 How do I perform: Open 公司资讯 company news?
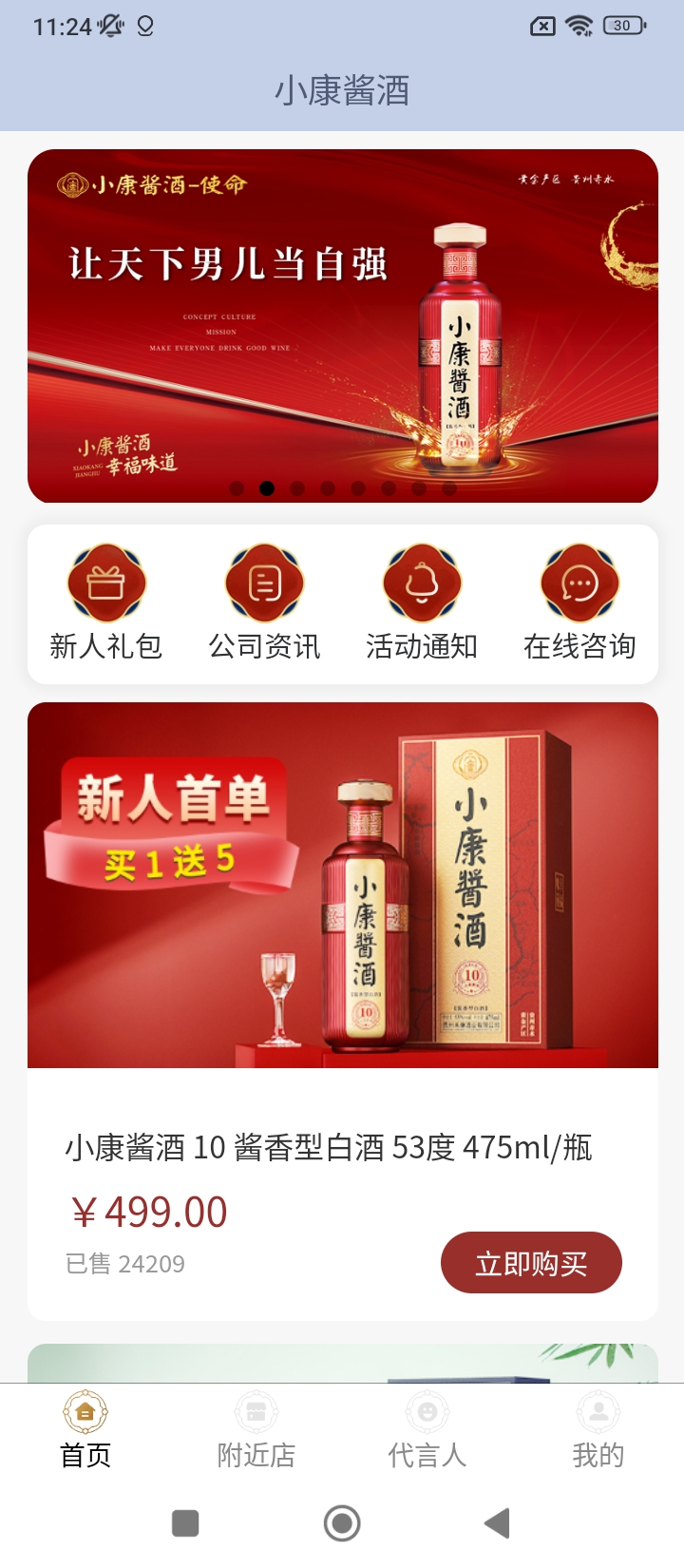[x=264, y=602]
